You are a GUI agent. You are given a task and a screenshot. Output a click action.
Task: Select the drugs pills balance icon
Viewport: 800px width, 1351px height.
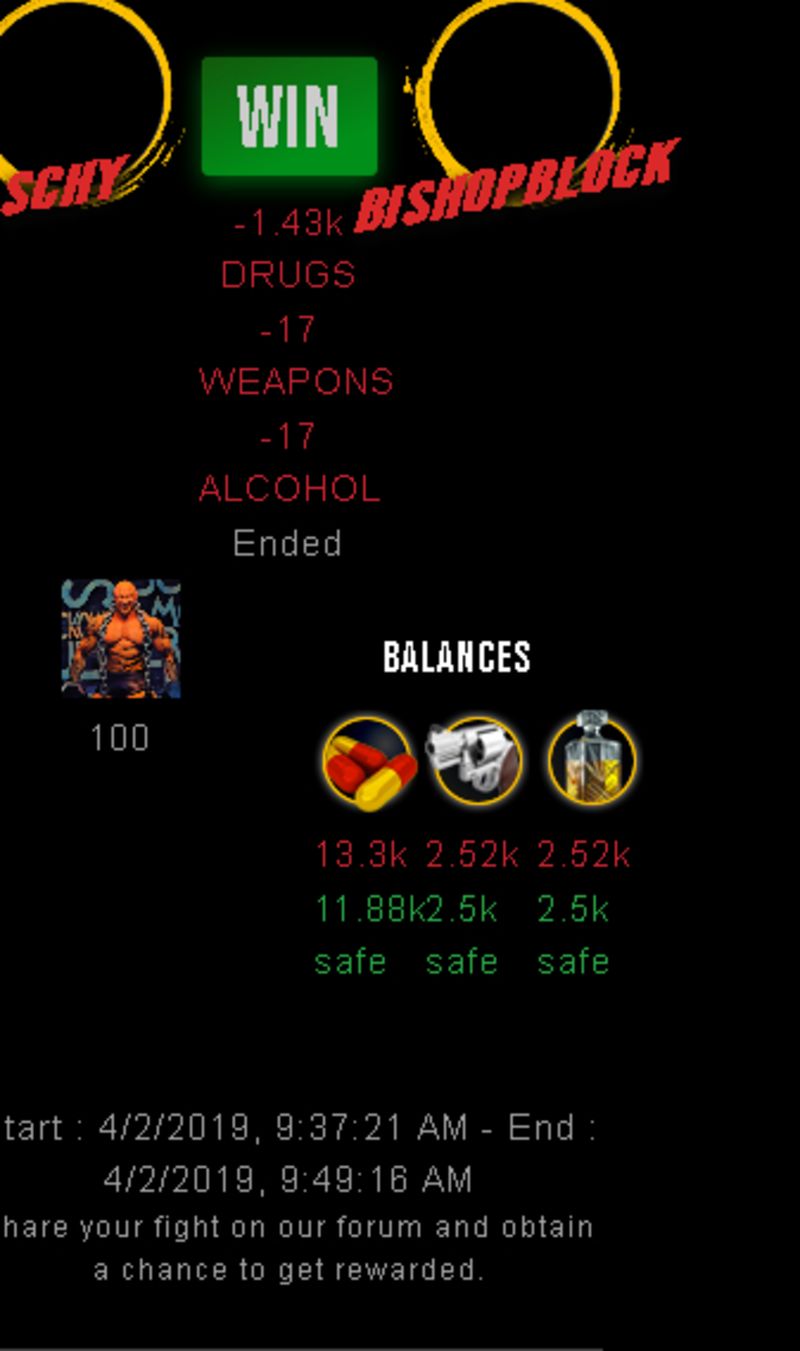369,763
